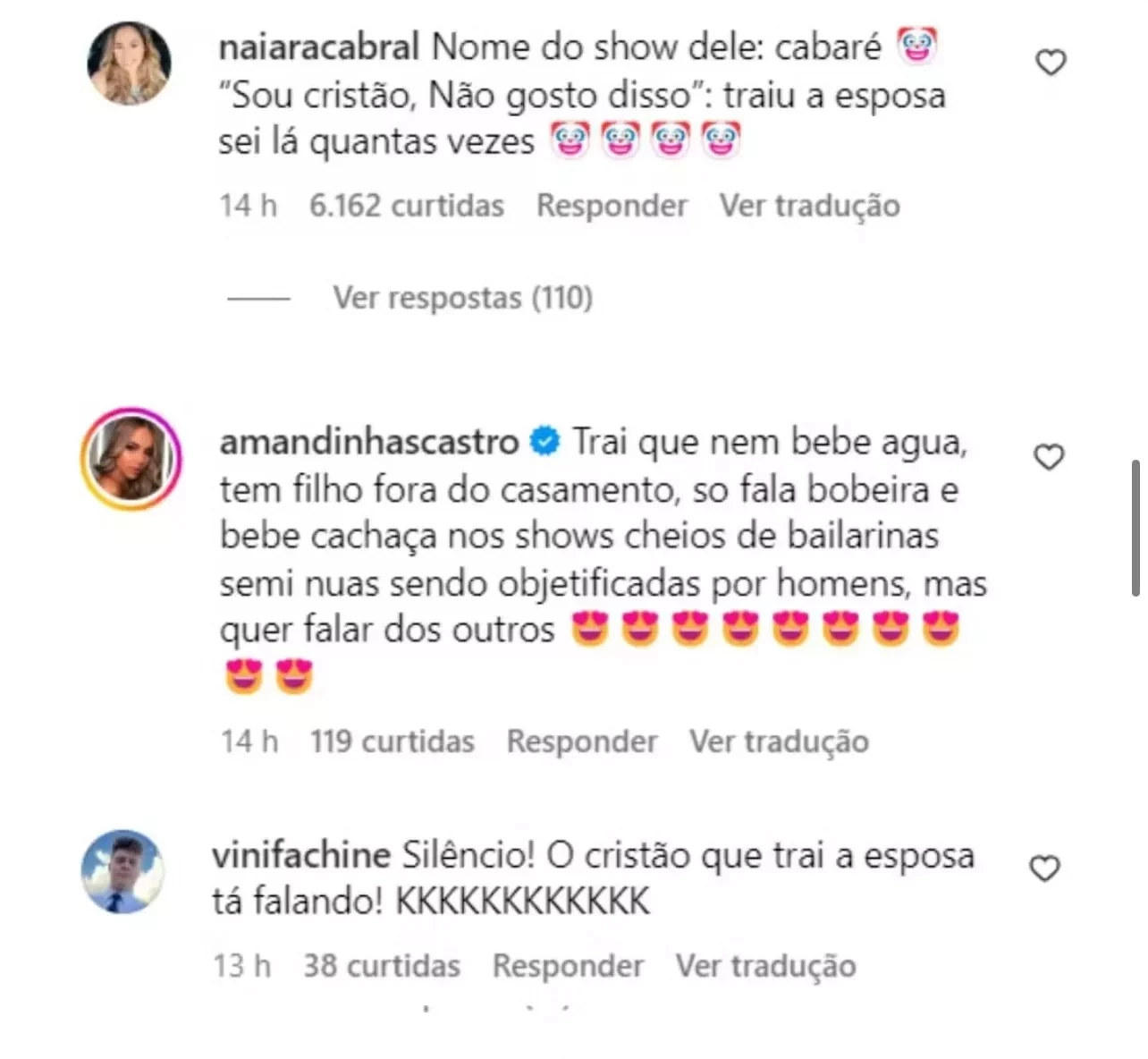Open the vinifachine username link
The image size is (1148, 1059).
[301, 855]
